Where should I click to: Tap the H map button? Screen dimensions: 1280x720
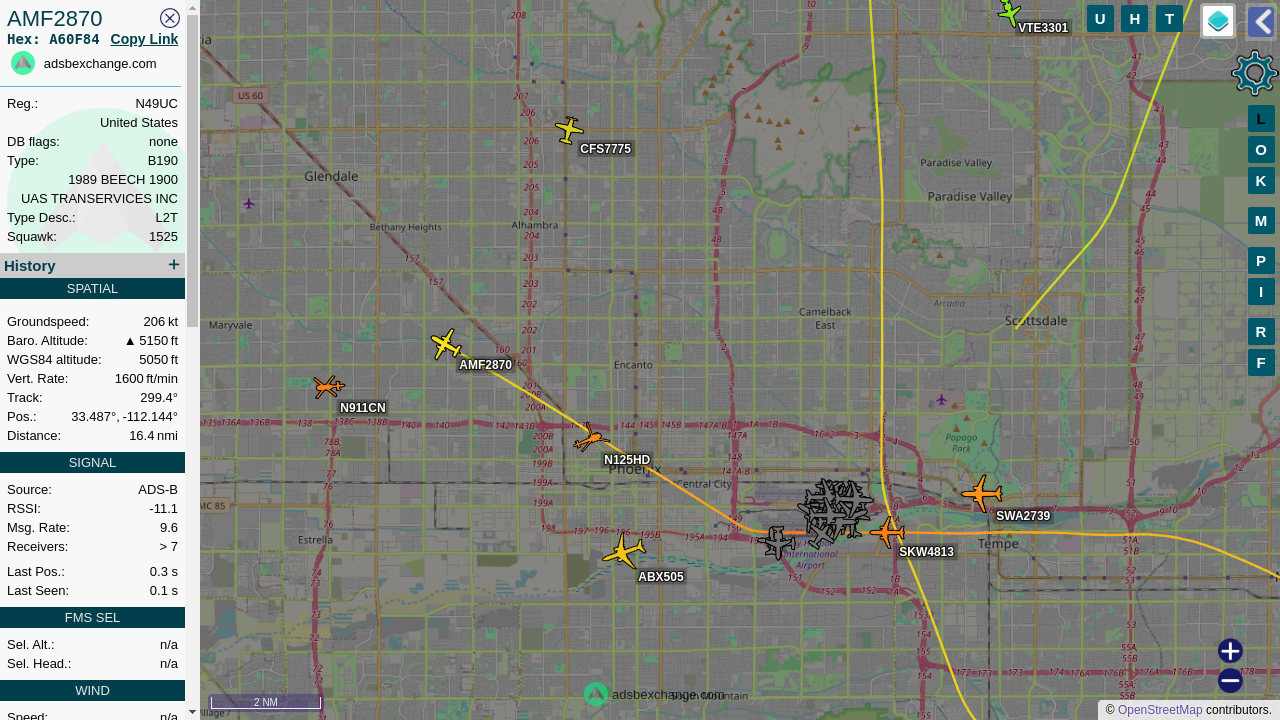[x=1134, y=18]
